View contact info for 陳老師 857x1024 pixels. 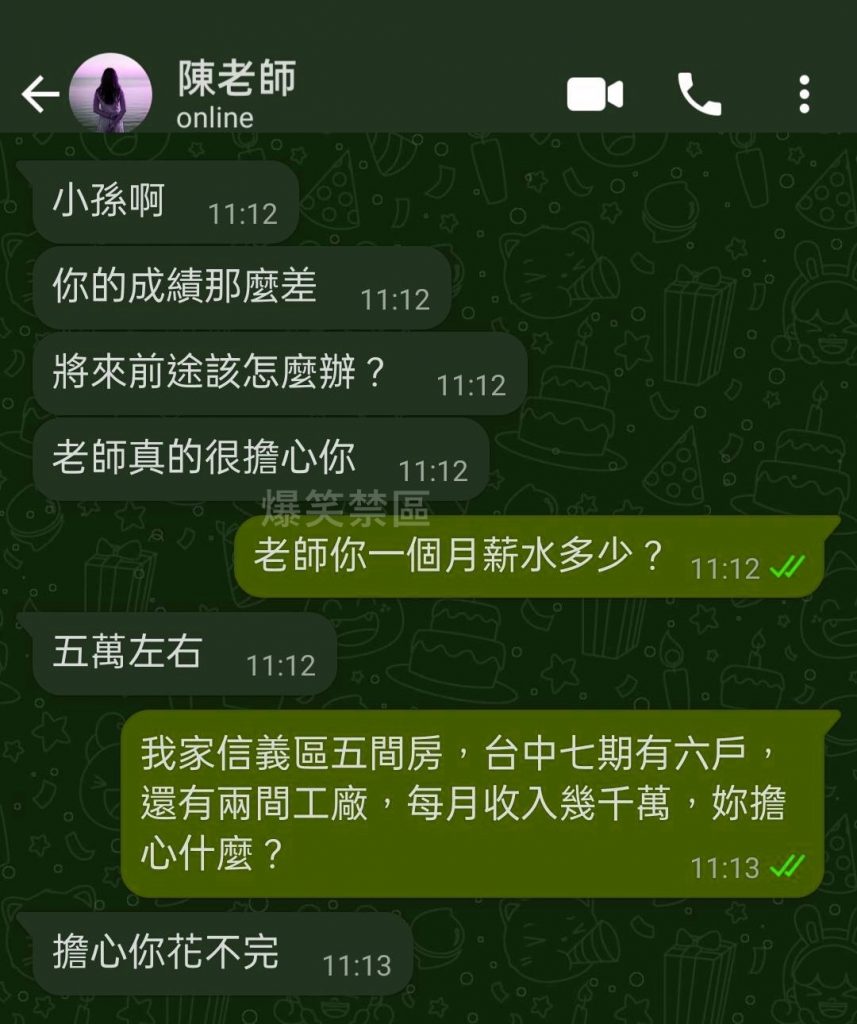(236, 94)
